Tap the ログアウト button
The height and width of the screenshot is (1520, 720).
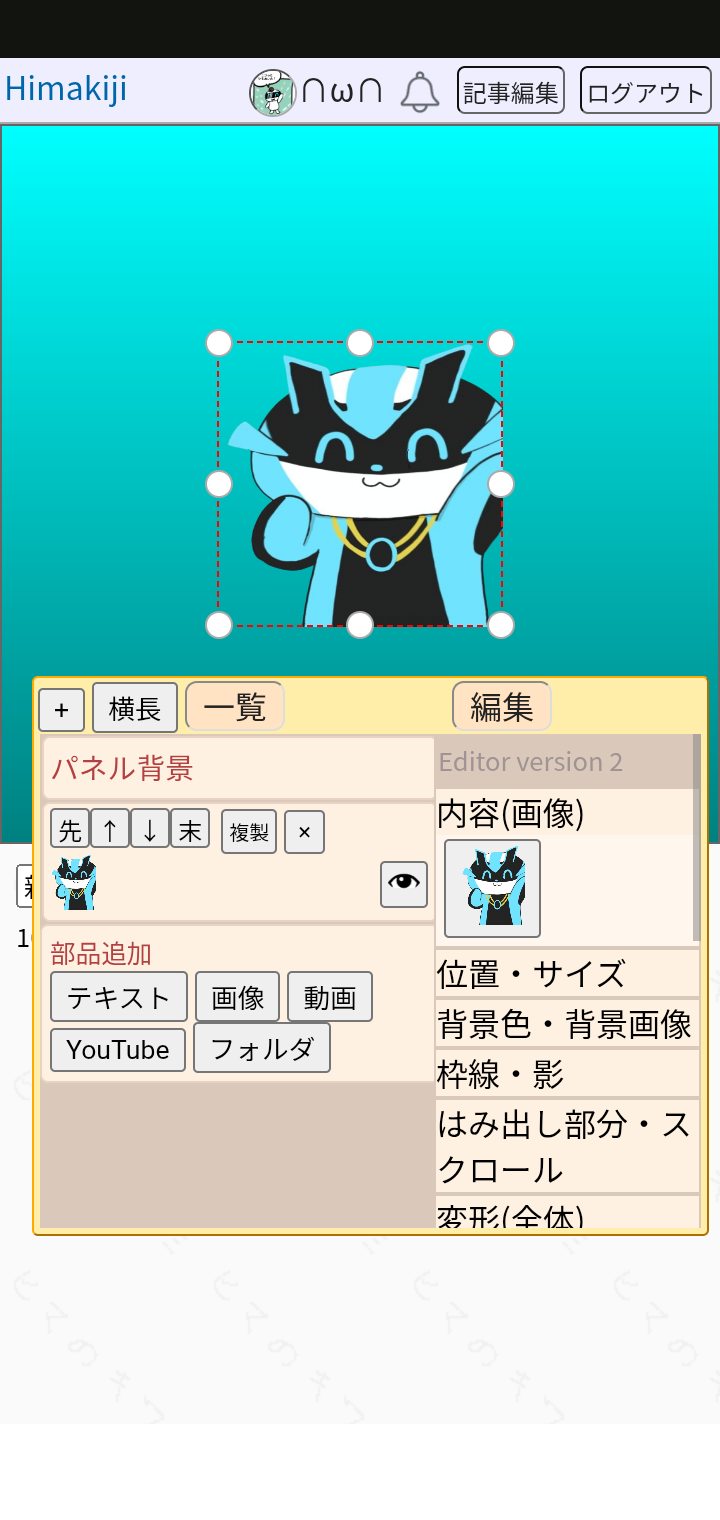point(645,92)
